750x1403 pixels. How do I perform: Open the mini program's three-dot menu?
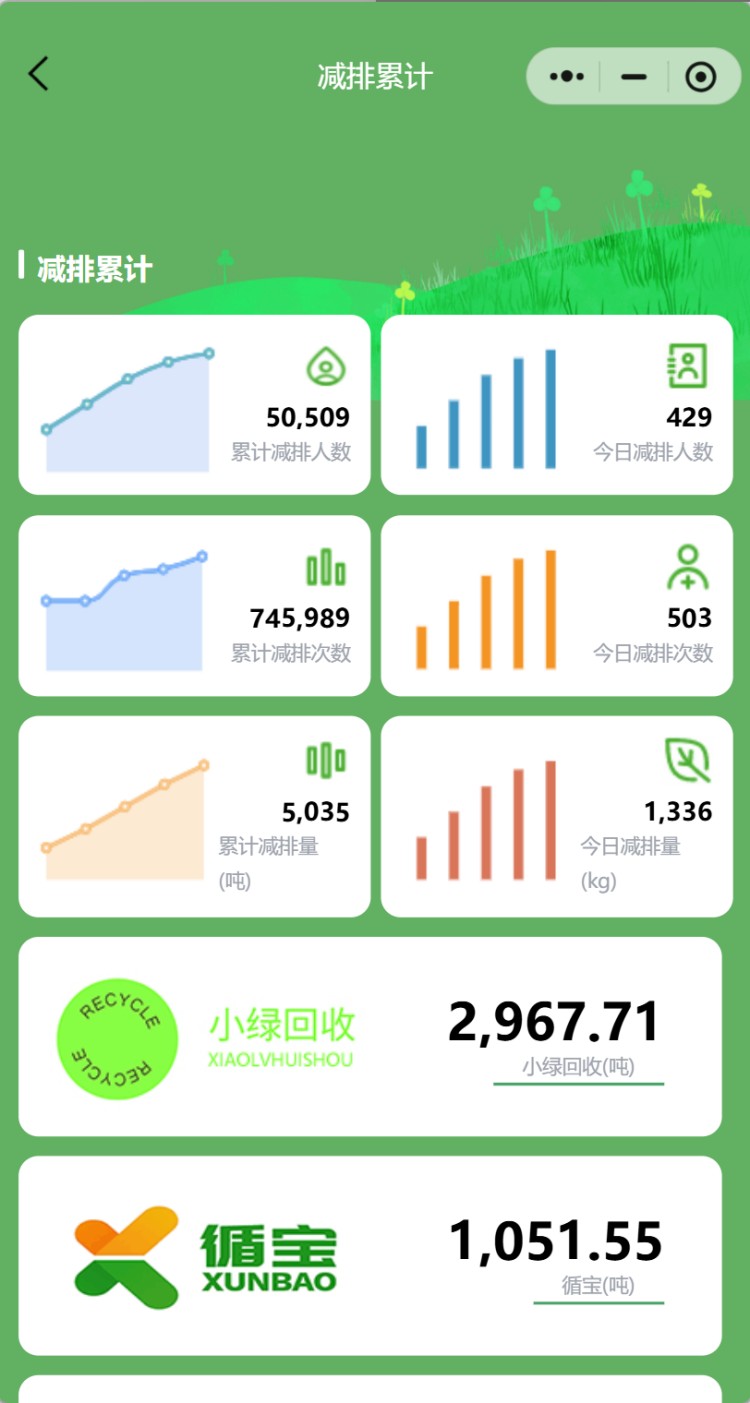tap(566, 76)
